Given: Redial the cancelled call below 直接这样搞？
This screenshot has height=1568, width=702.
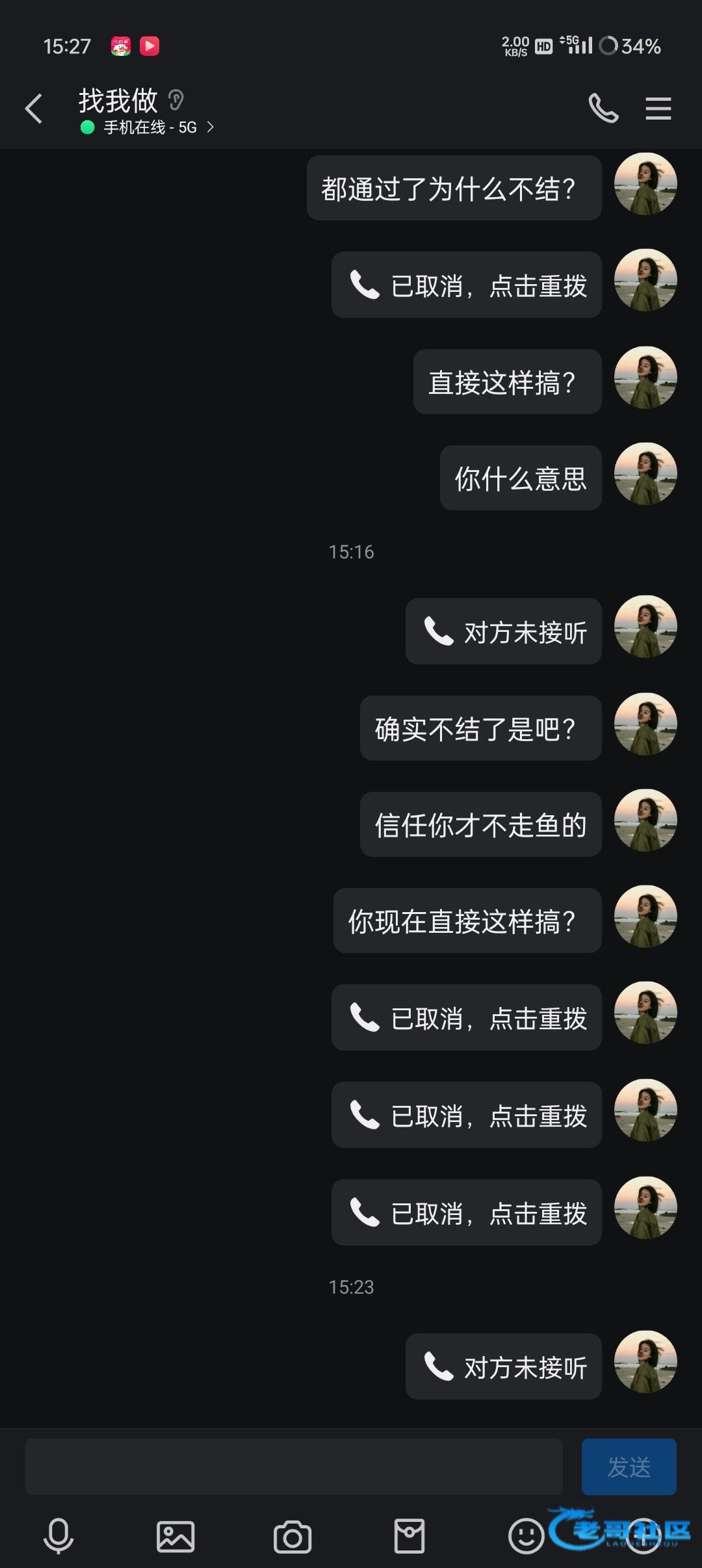Looking at the screenshot, I should (x=466, y=1017).
